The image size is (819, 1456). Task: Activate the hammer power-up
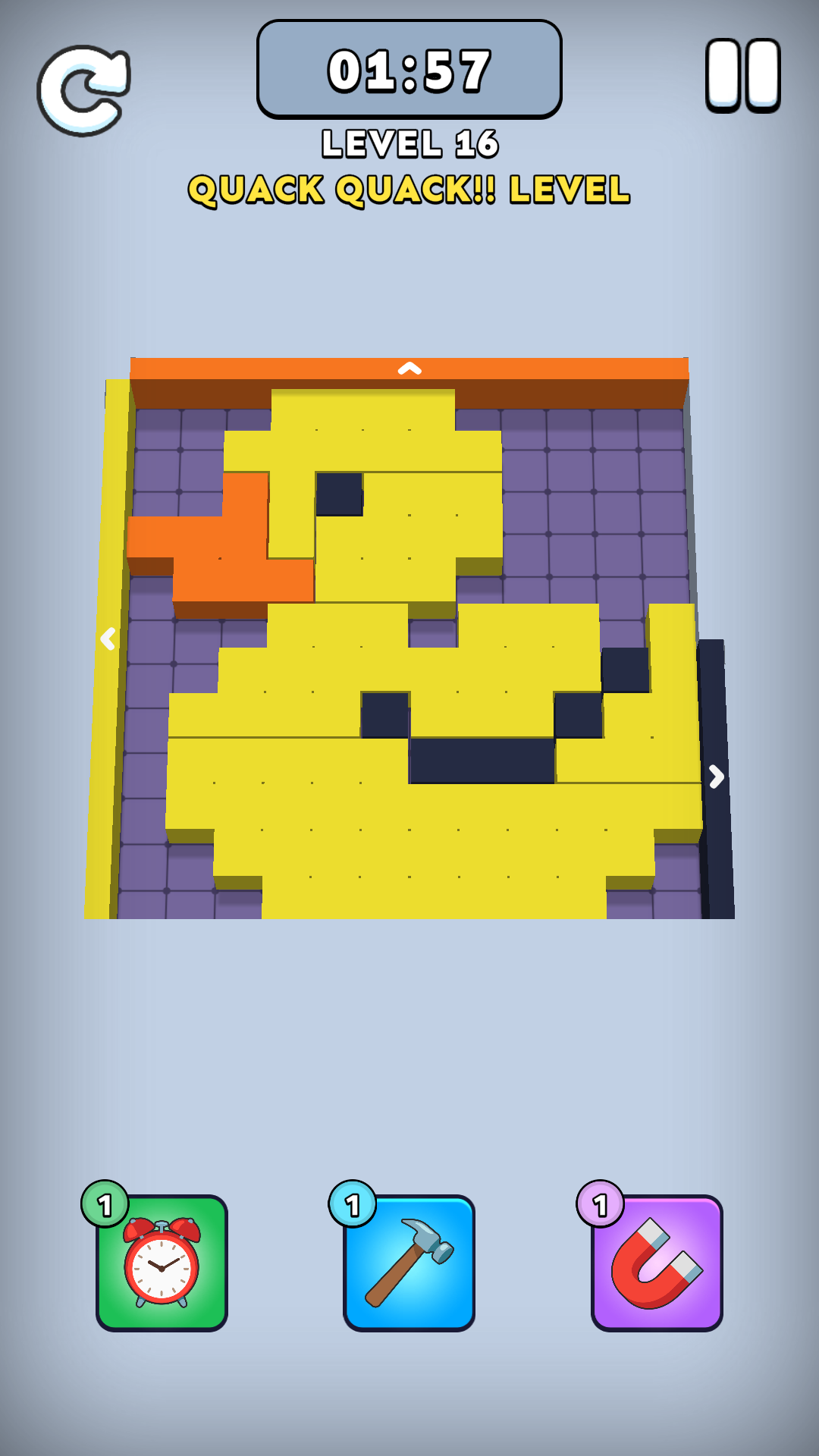coord(409,1262)
